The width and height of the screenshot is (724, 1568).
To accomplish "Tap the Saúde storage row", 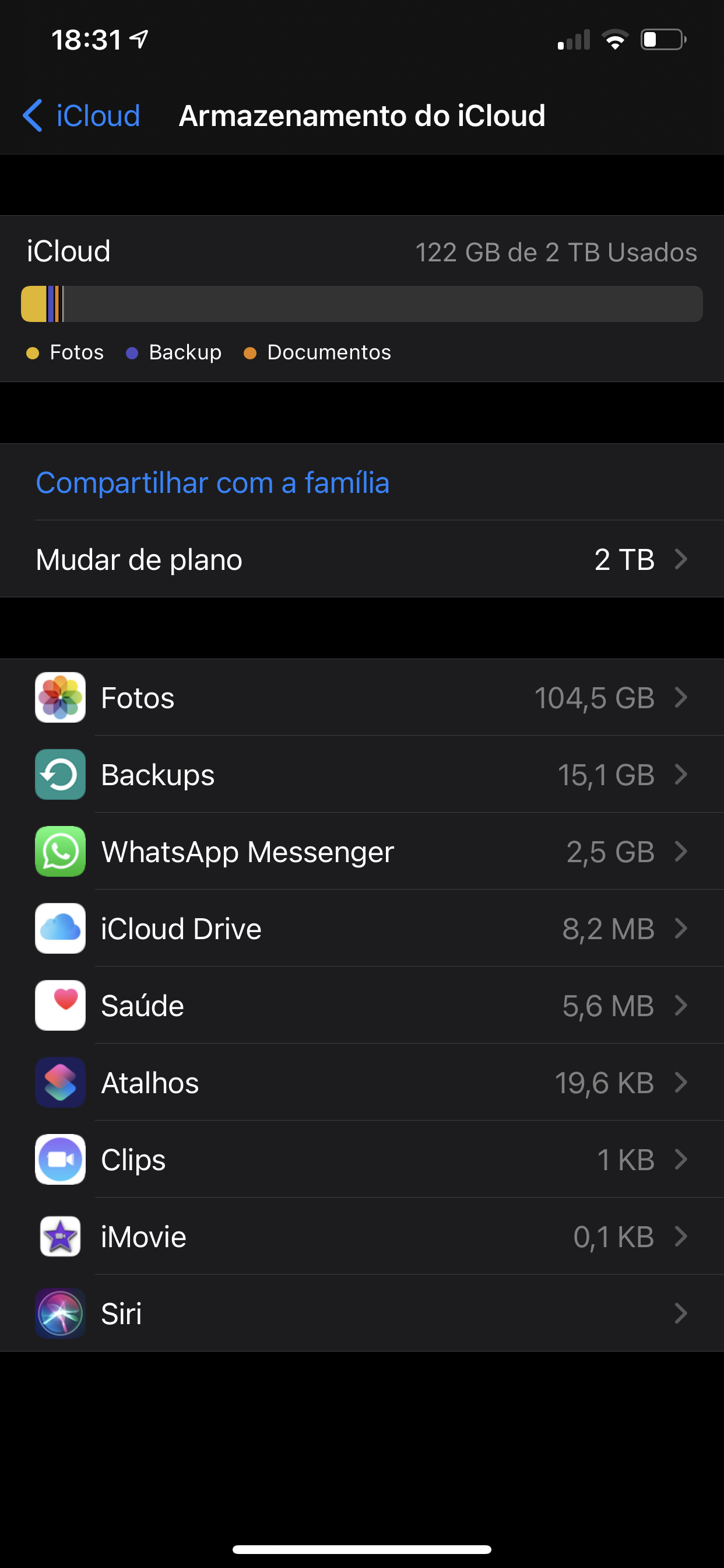I will [361, 1006].
